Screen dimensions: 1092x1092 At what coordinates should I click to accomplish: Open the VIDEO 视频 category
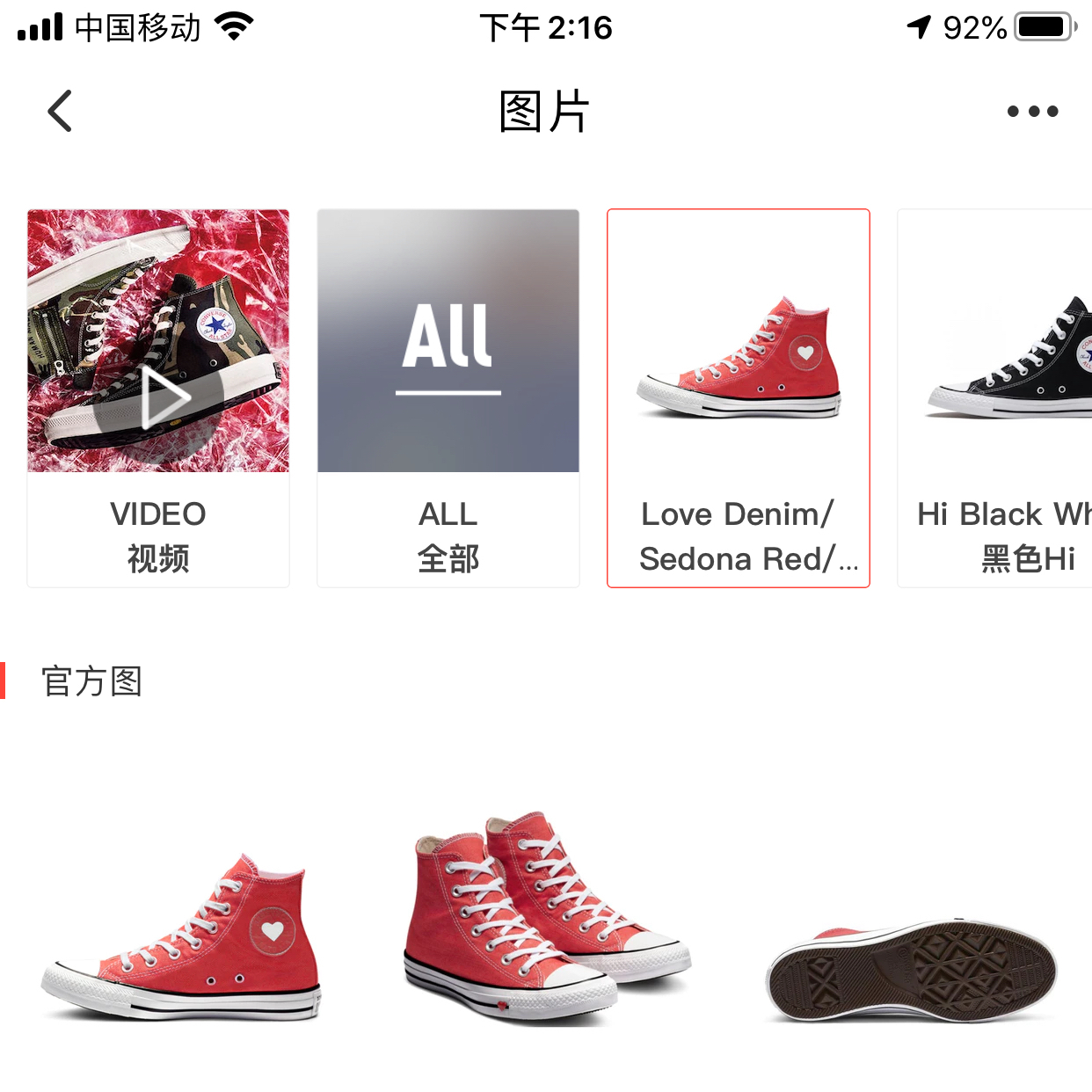point(158,397)
